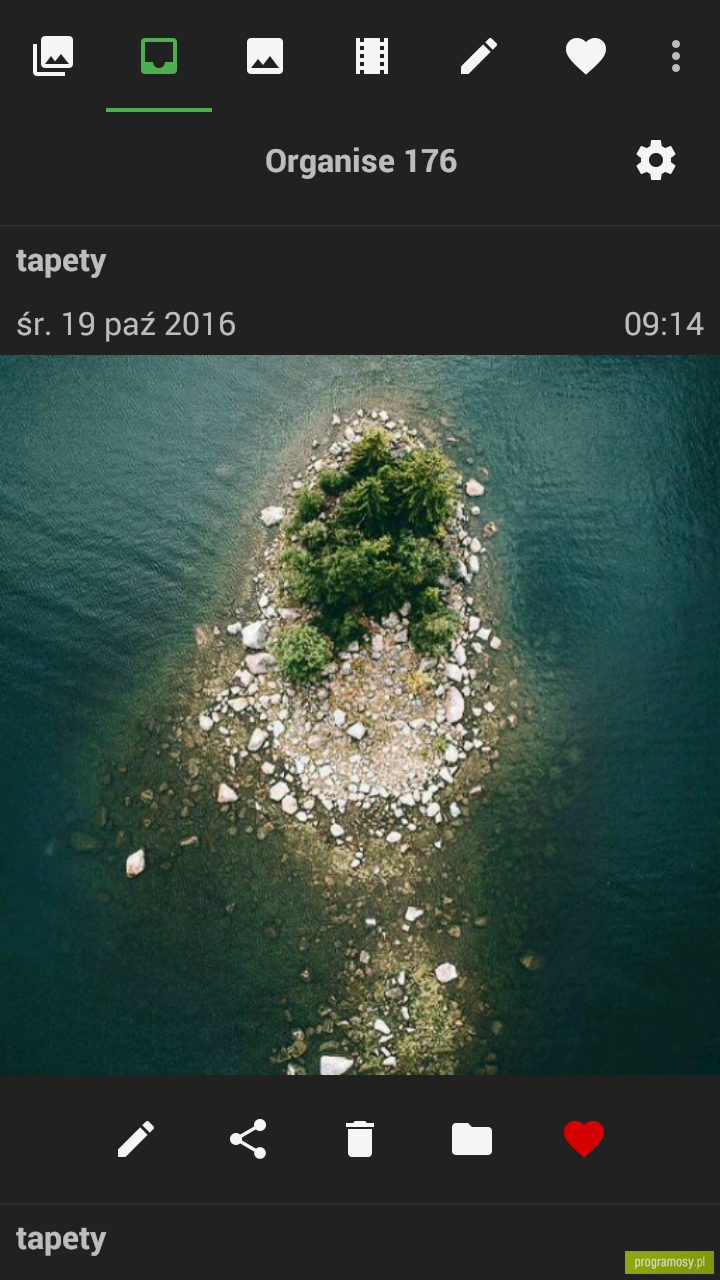This screenshot has height=1280, width=720.
Task: Edit the photo with the pencil below image
Action: pyautogui.click(x=136, y=1139)
